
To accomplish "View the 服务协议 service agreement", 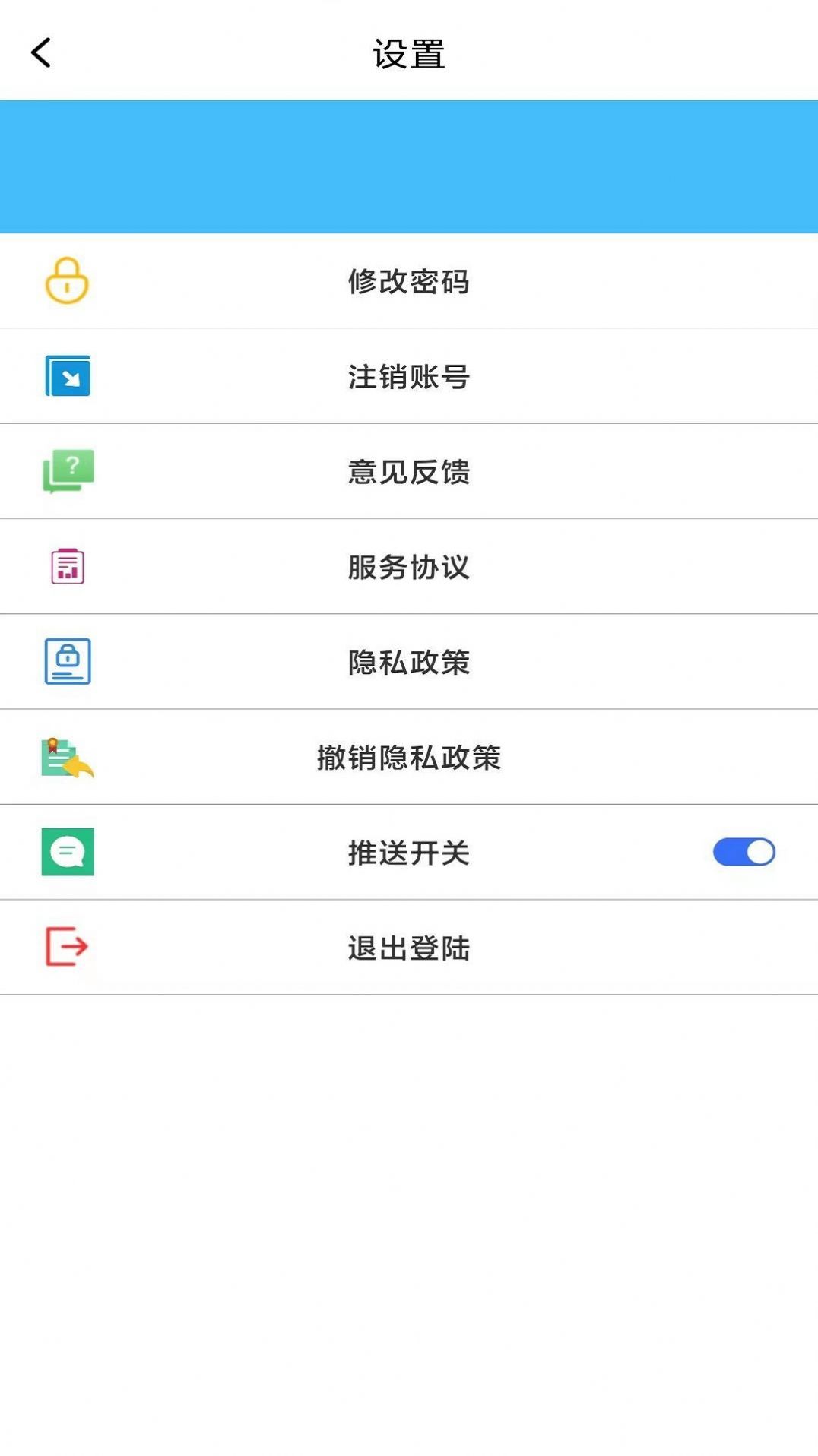I will [408, 566].
